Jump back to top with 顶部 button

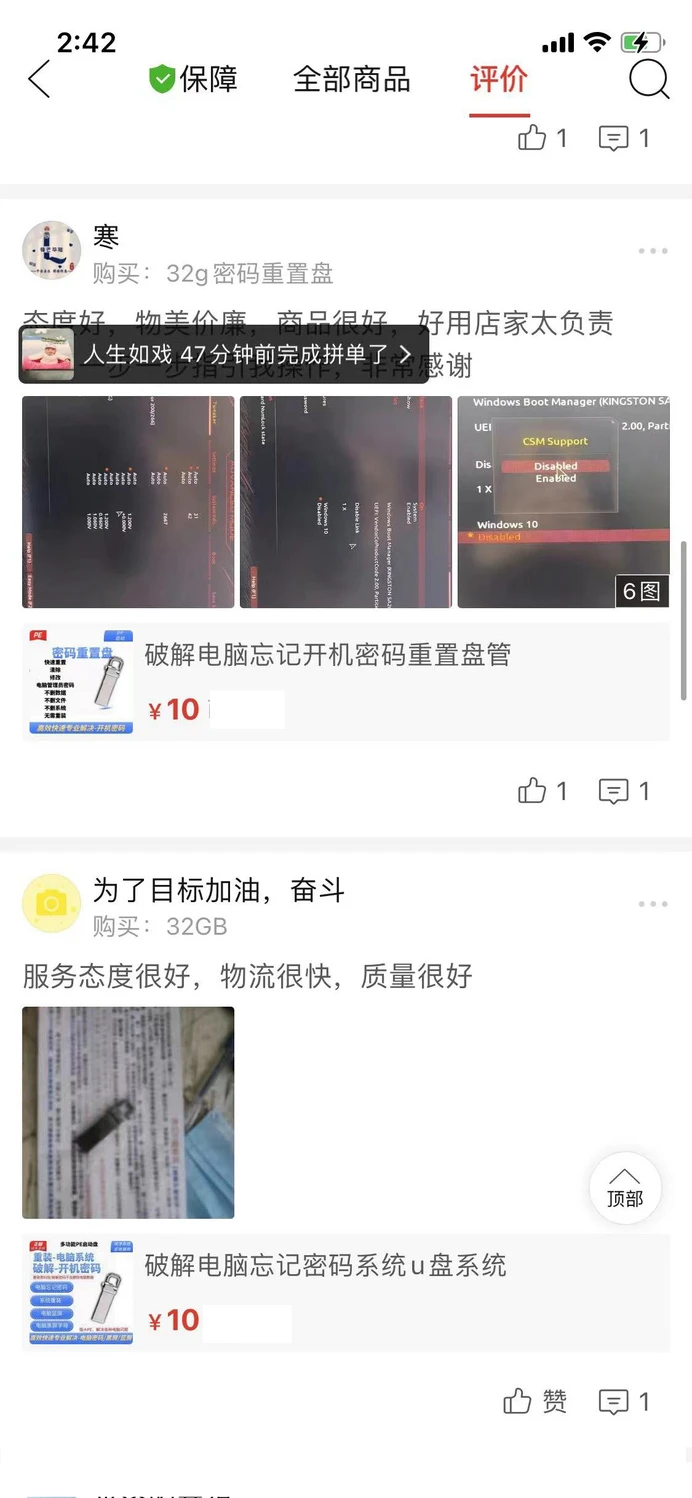[x=625, y=1188]
